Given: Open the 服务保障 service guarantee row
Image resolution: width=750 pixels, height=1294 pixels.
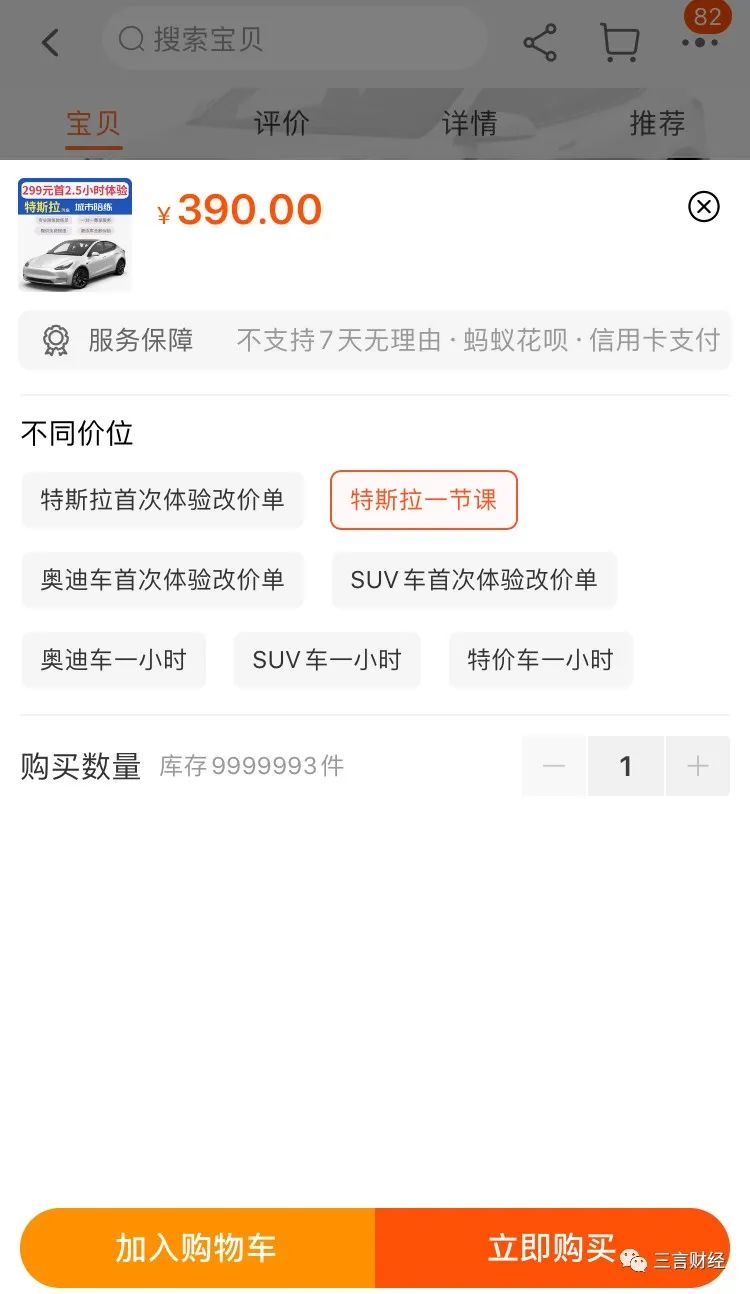Looking at the screenshot, I should 375,340.
